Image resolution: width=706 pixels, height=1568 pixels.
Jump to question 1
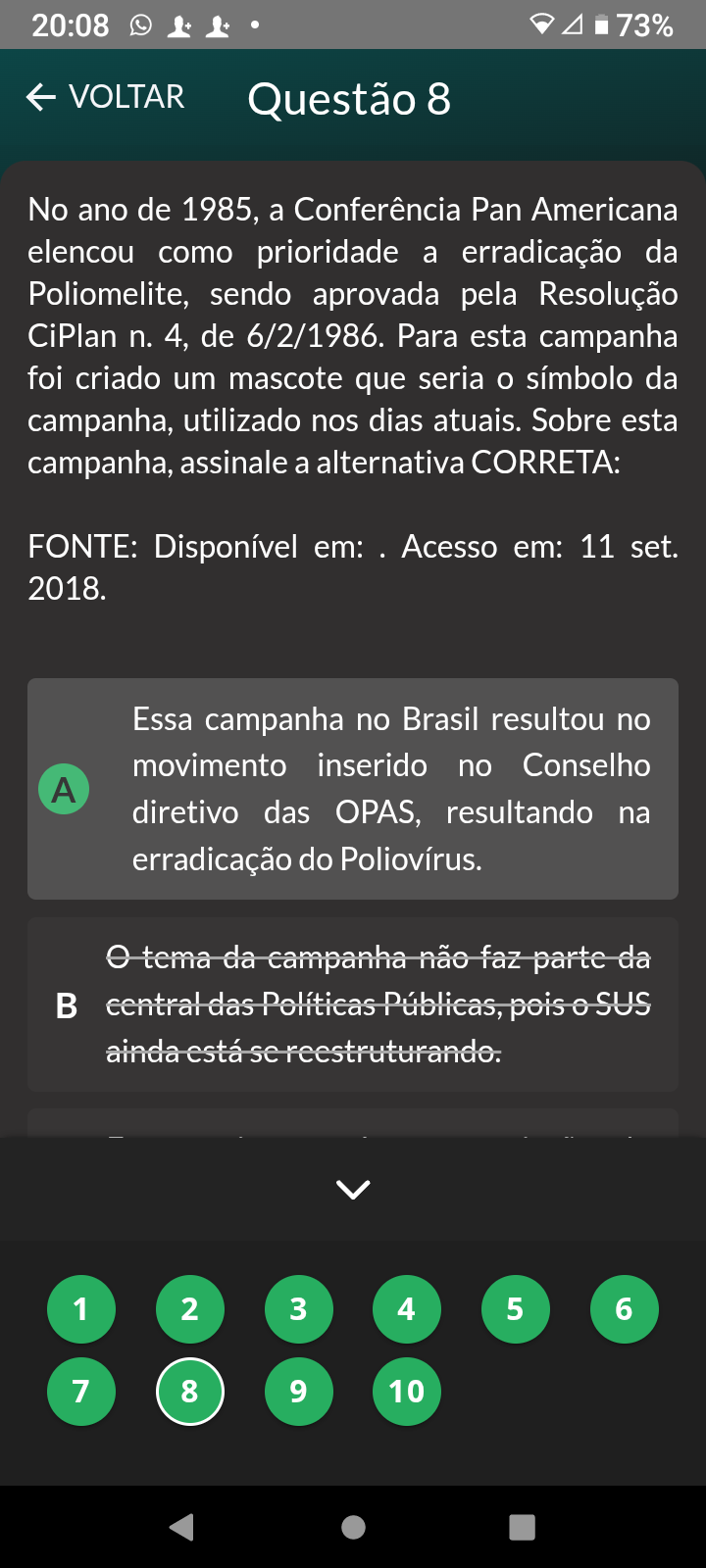coord(81,1308)
